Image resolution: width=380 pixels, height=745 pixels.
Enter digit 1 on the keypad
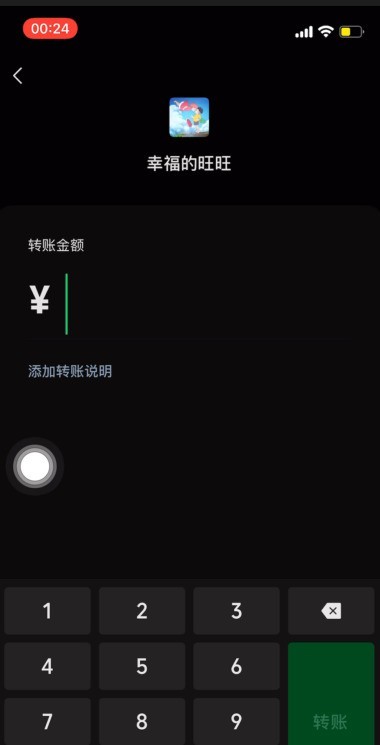(48, 611)
